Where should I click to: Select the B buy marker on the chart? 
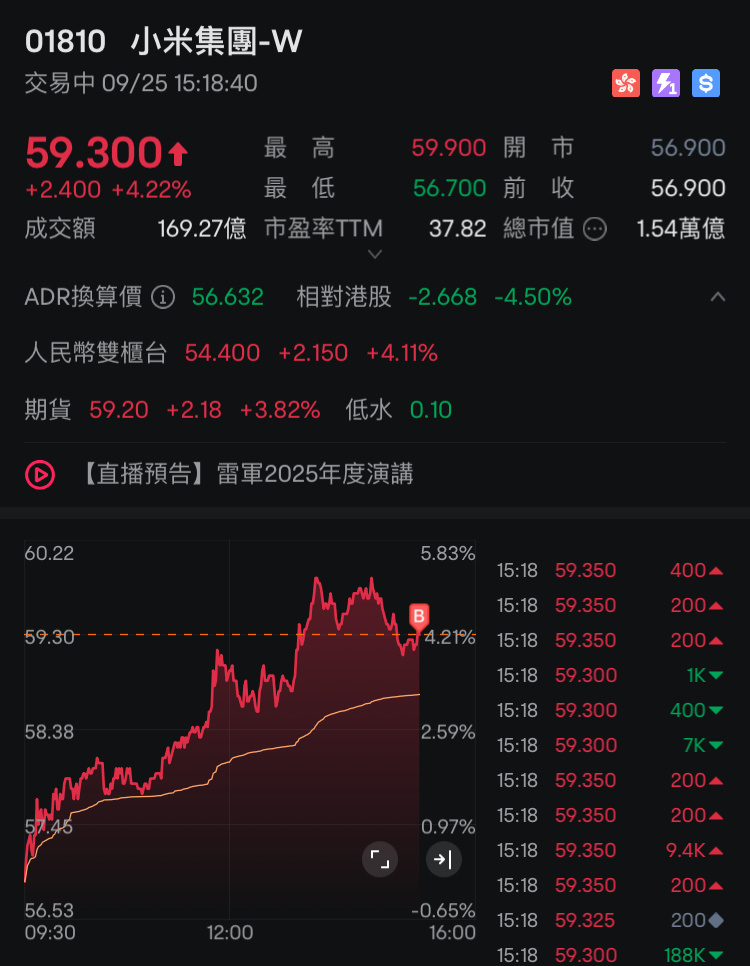(417, 616)
